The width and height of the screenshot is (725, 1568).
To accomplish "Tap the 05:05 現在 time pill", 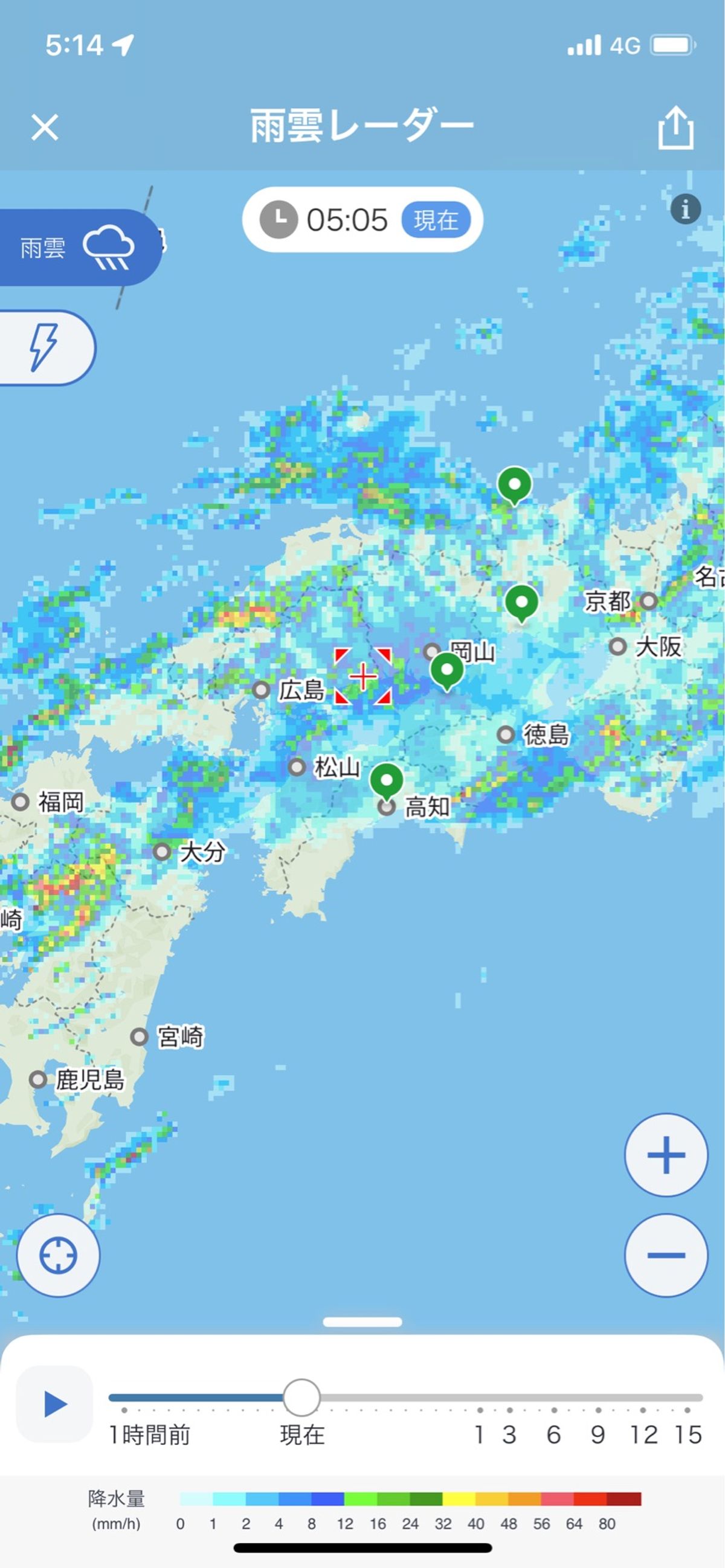I will tap(363, 220).
